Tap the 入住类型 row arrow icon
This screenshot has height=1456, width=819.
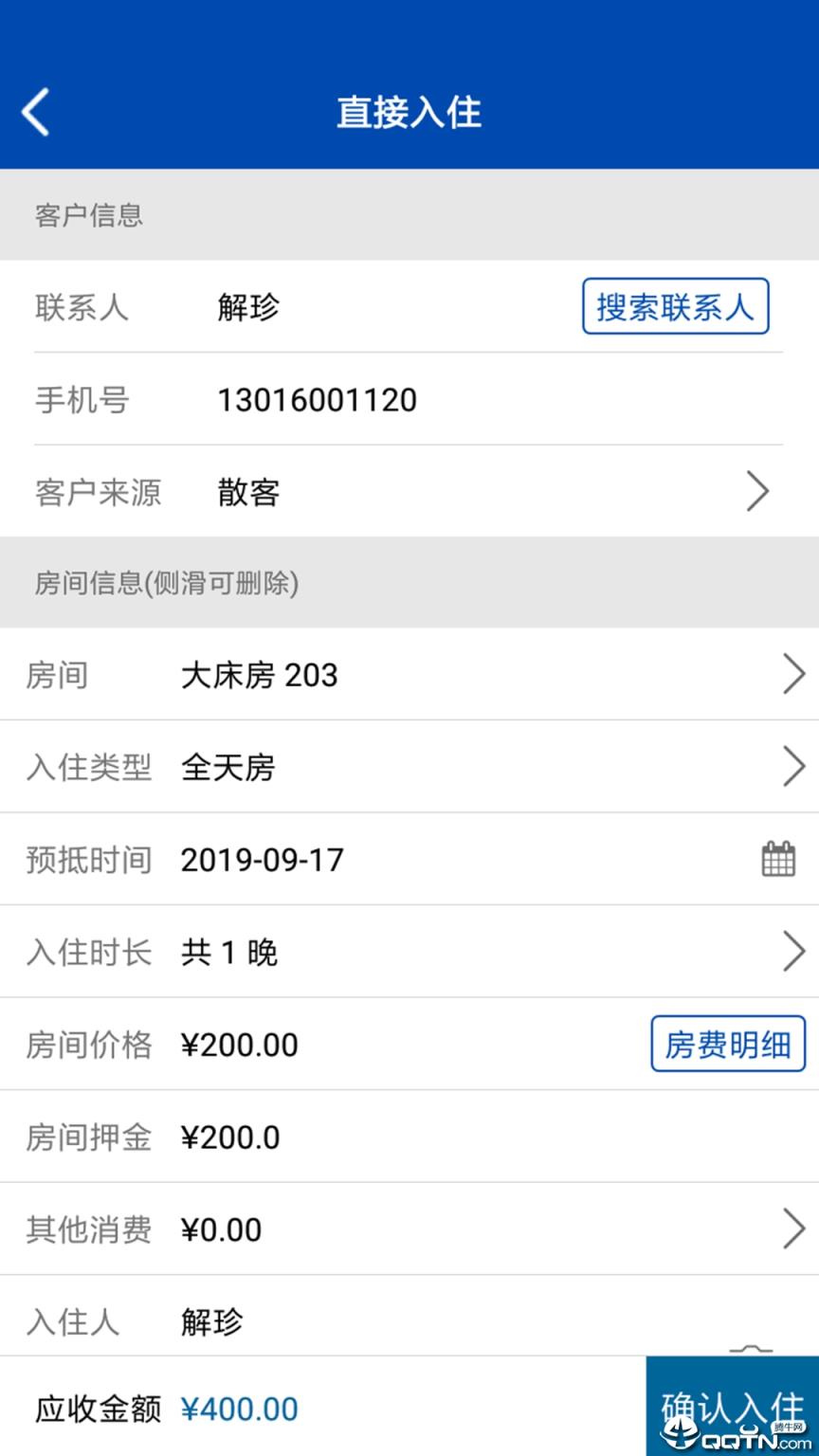pyautogui.click(x=794, y=766)
